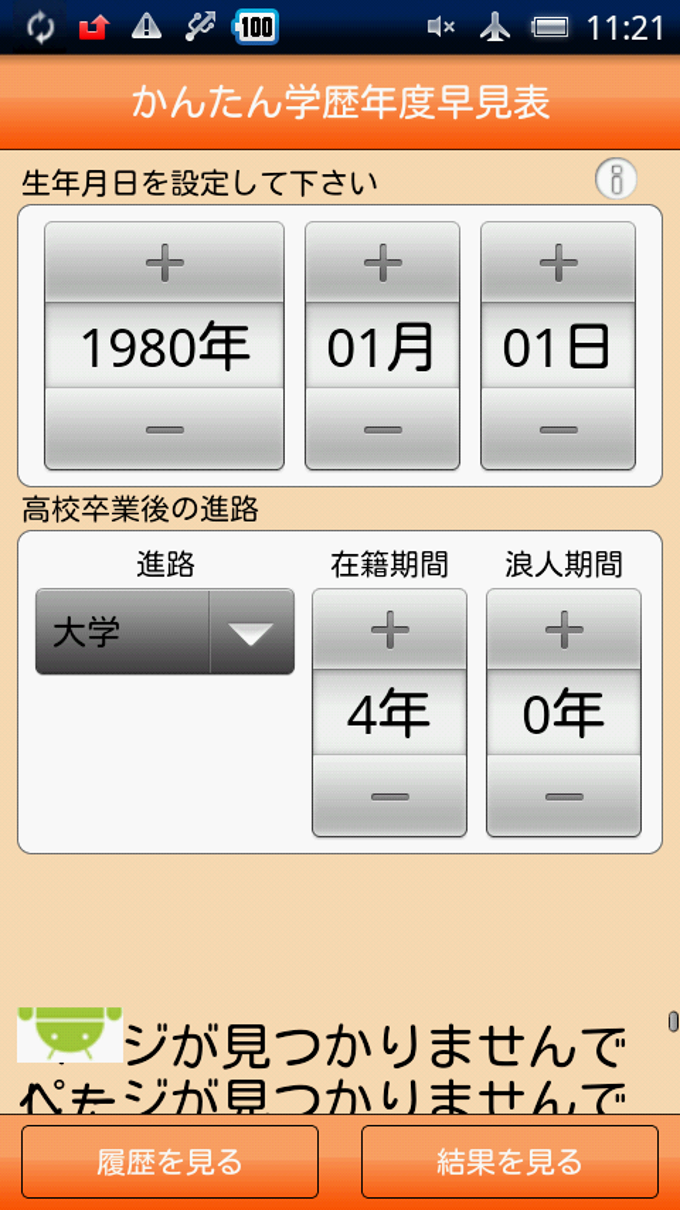Viewport: 680px width, 1210px height.
Task: Open the 進路 dropdown showing 大学
Action: 165,632
